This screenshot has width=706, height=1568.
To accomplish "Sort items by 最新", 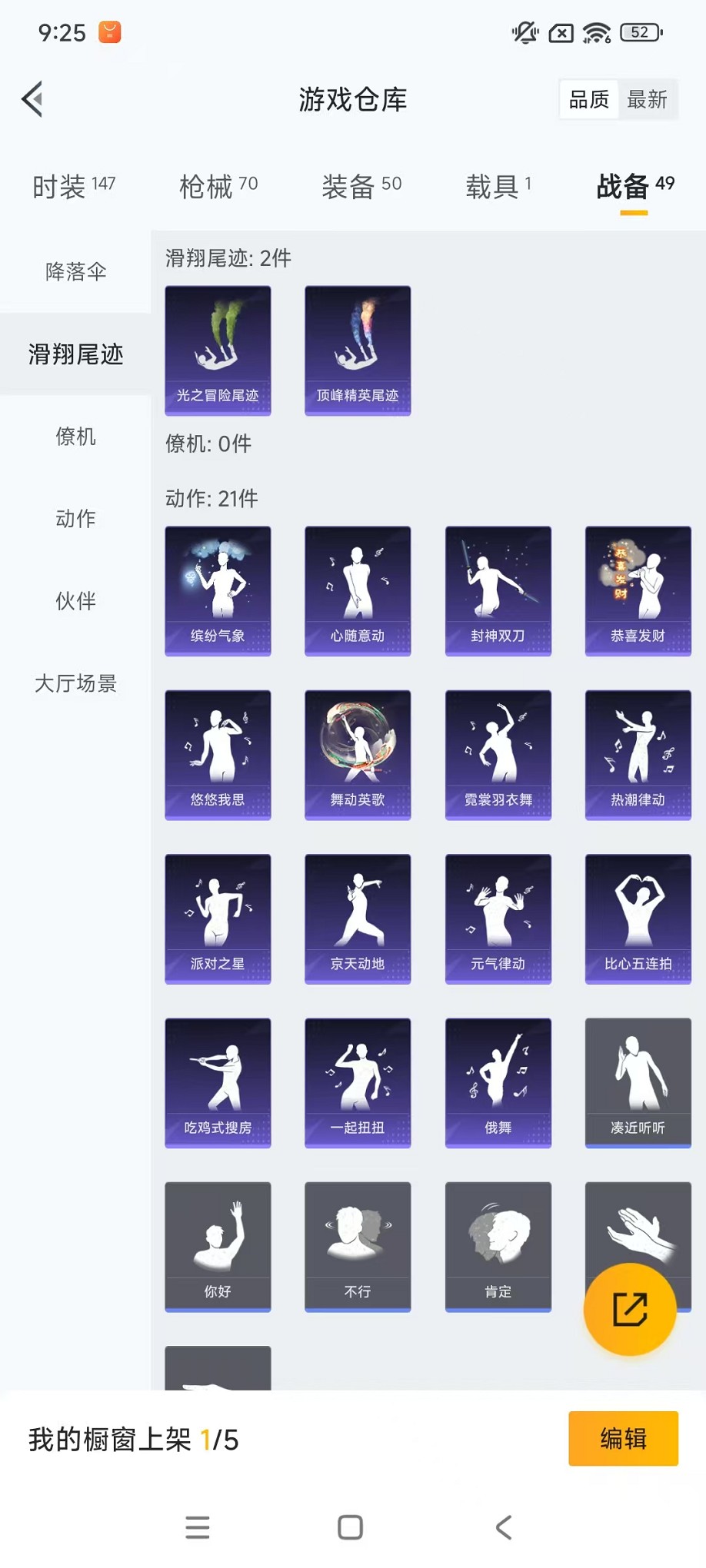I will click(647, 99).
